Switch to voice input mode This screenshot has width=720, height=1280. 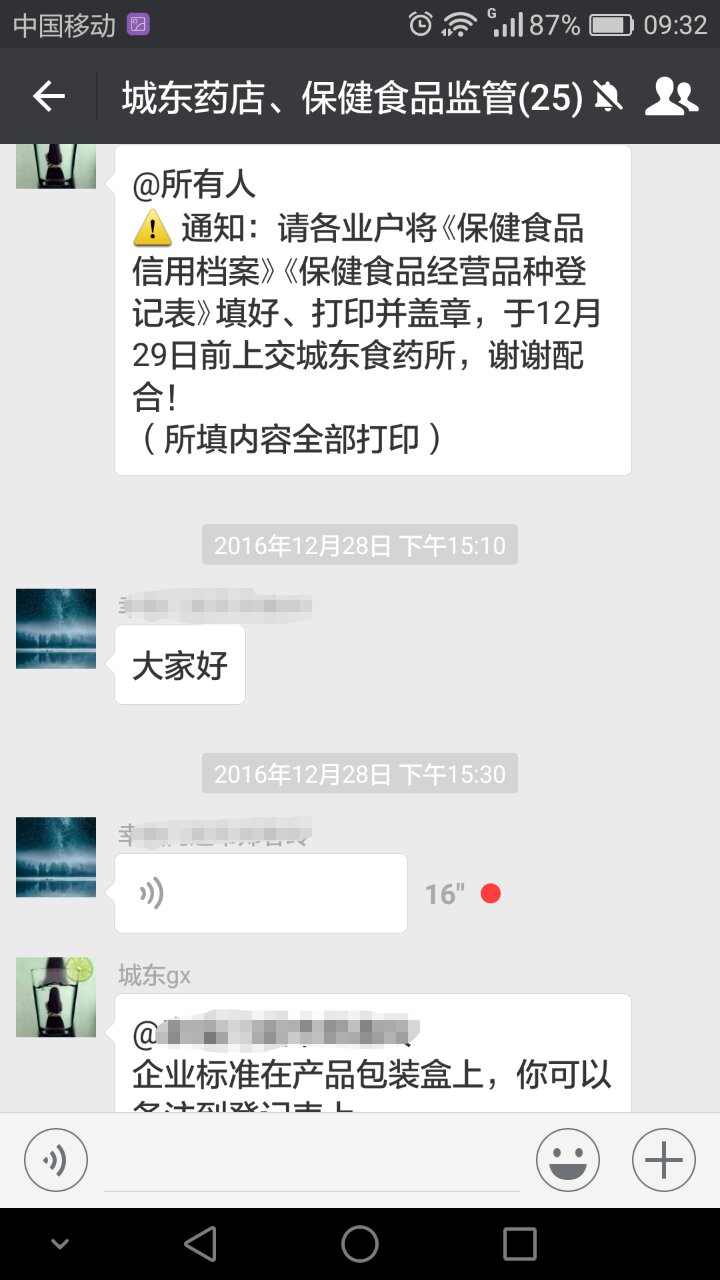pyautogui.click(x=56, y=1160)
